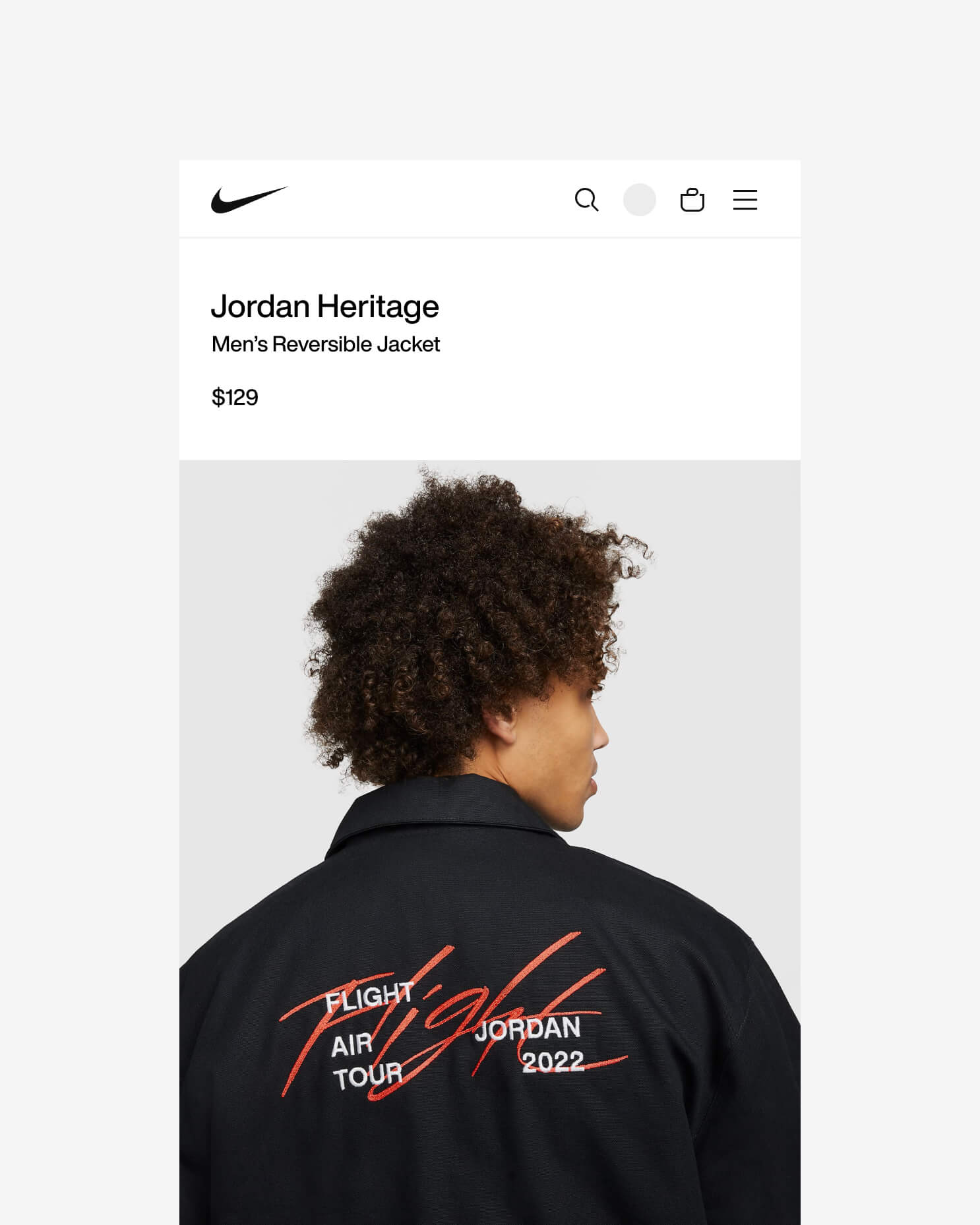Screen dimensions: 980x1225
Task: Open the profile avatar circle
Action: (639, 200)
